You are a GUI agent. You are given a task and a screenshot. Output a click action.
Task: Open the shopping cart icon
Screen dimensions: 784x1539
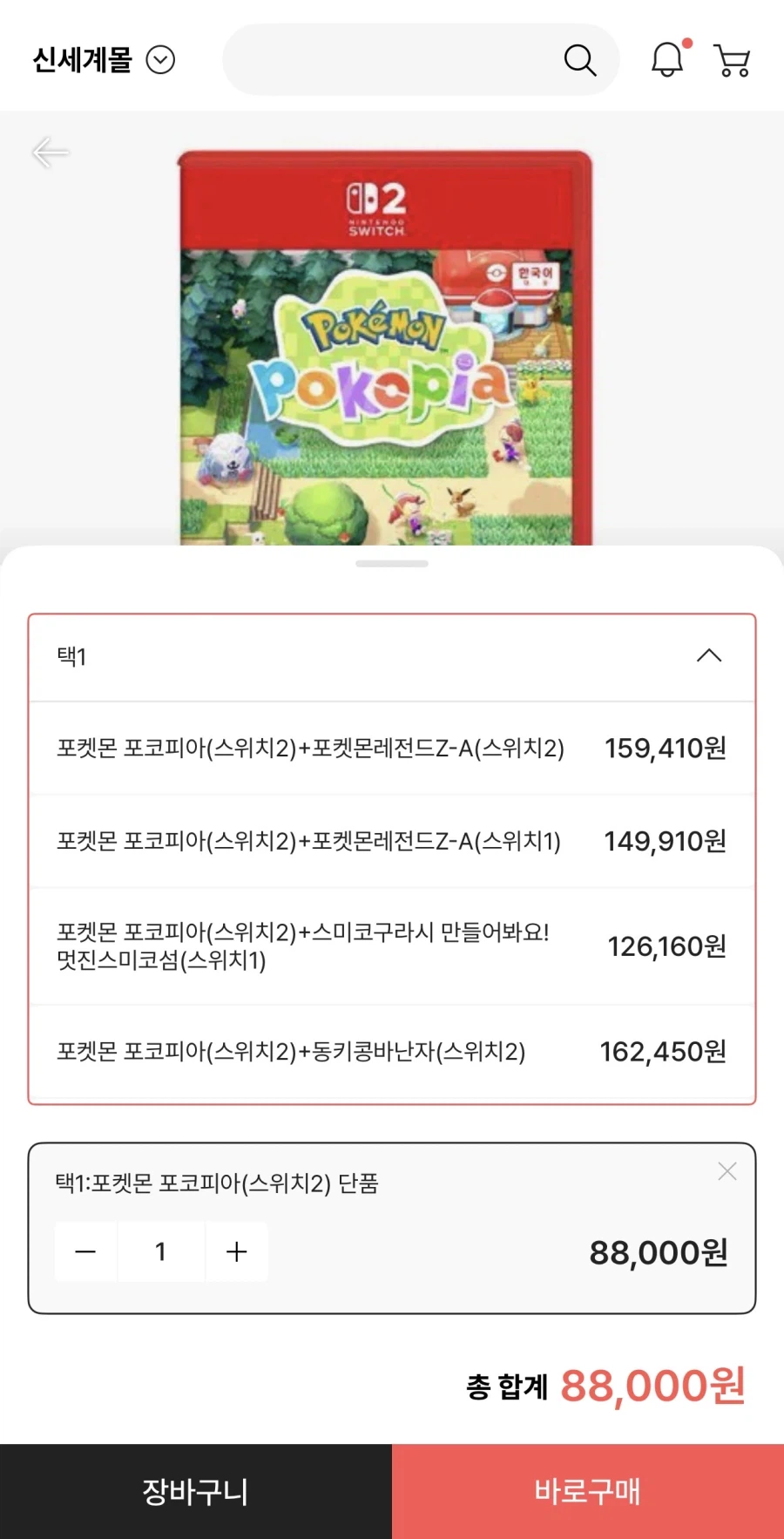(733, 60)
